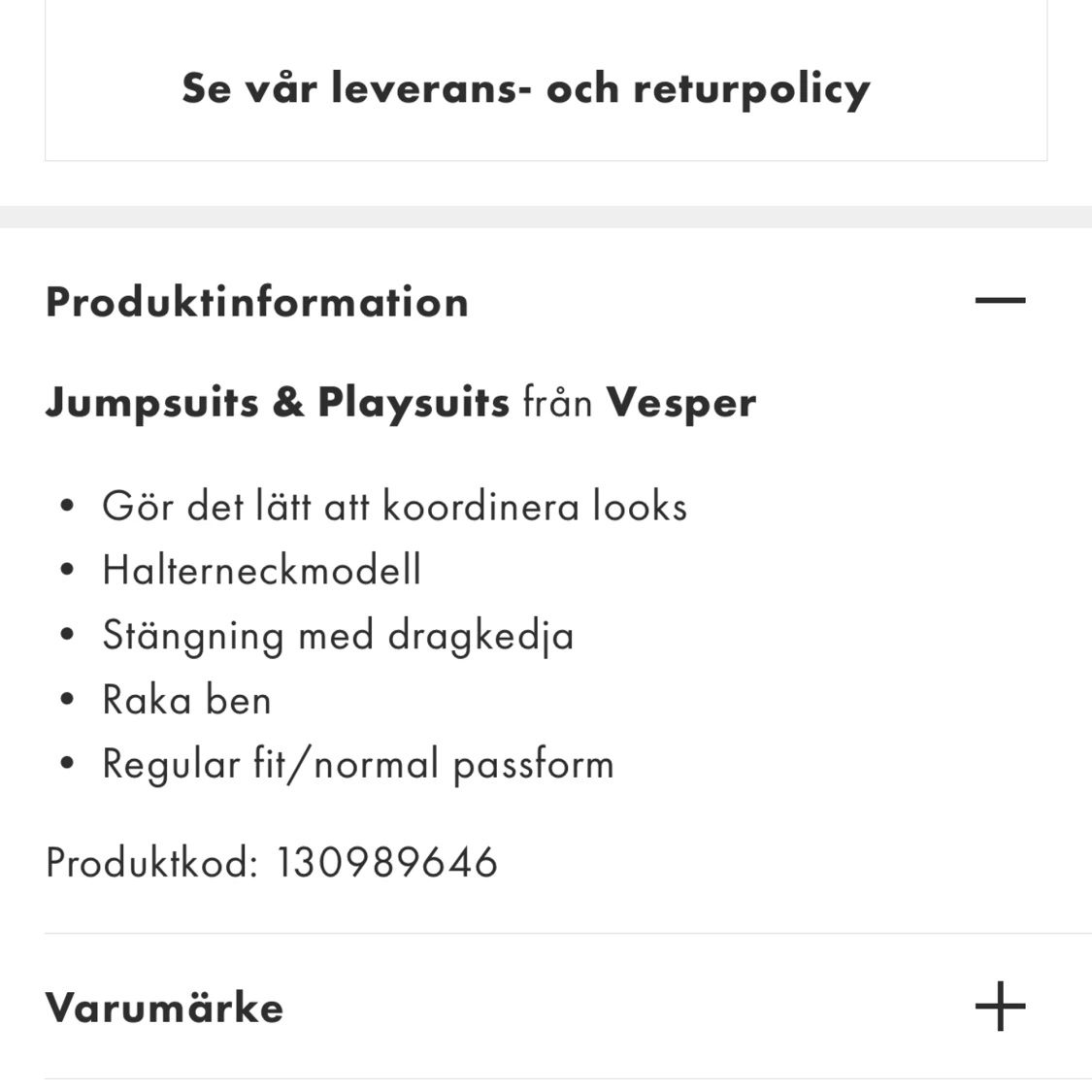Open the leverans- och returpolicy button
Viewport: 1092px width, 1092px height.
(525, 88)
